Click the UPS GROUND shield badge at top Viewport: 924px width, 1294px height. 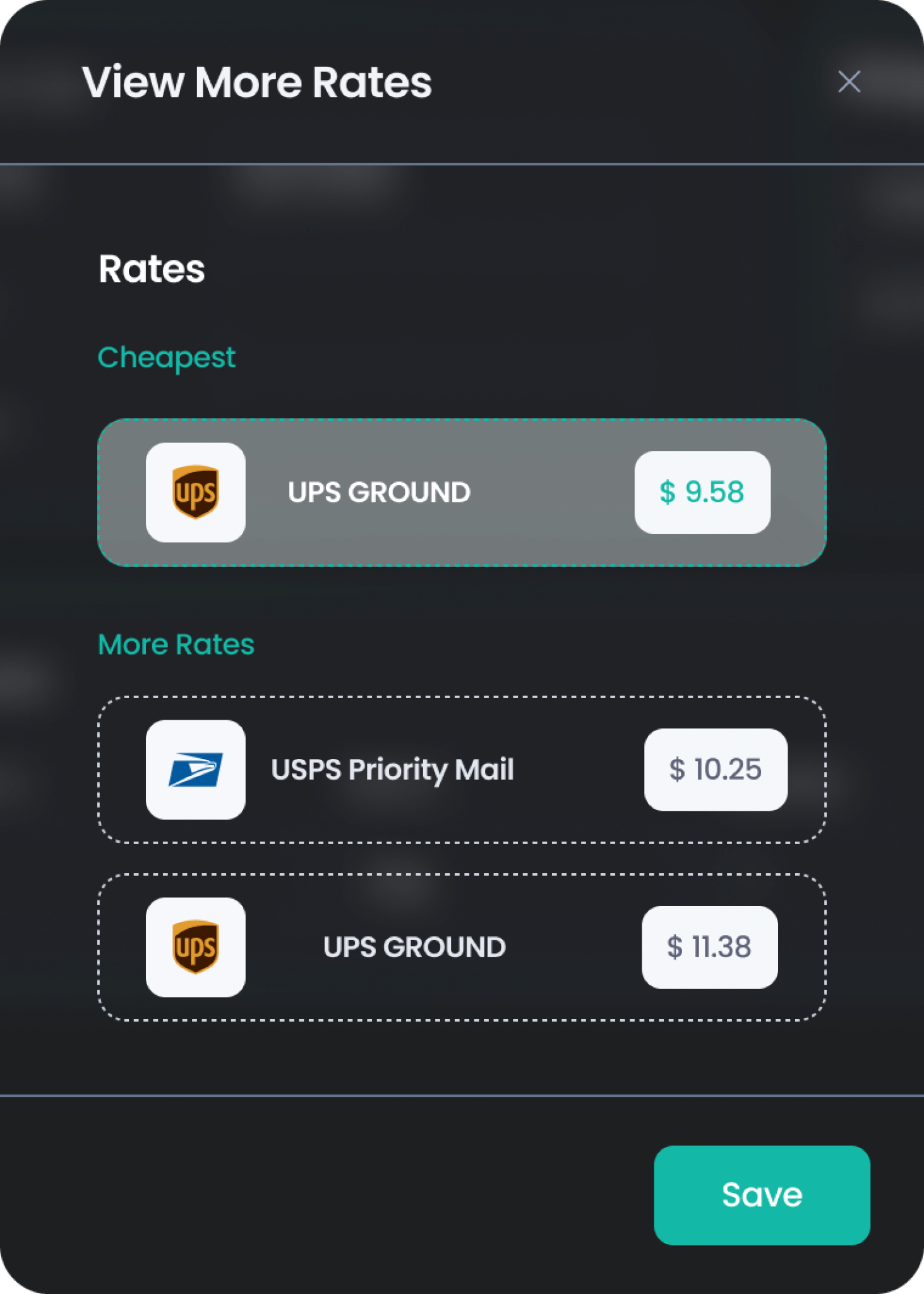[195, 493]
